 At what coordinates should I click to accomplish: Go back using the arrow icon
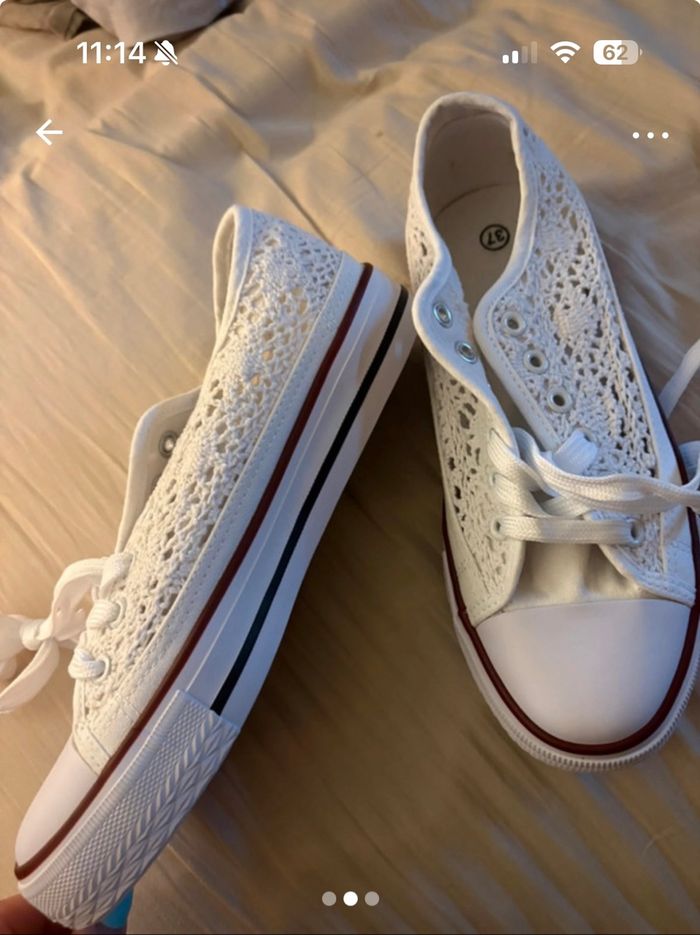pyautogui.click(x=48, y=132)
